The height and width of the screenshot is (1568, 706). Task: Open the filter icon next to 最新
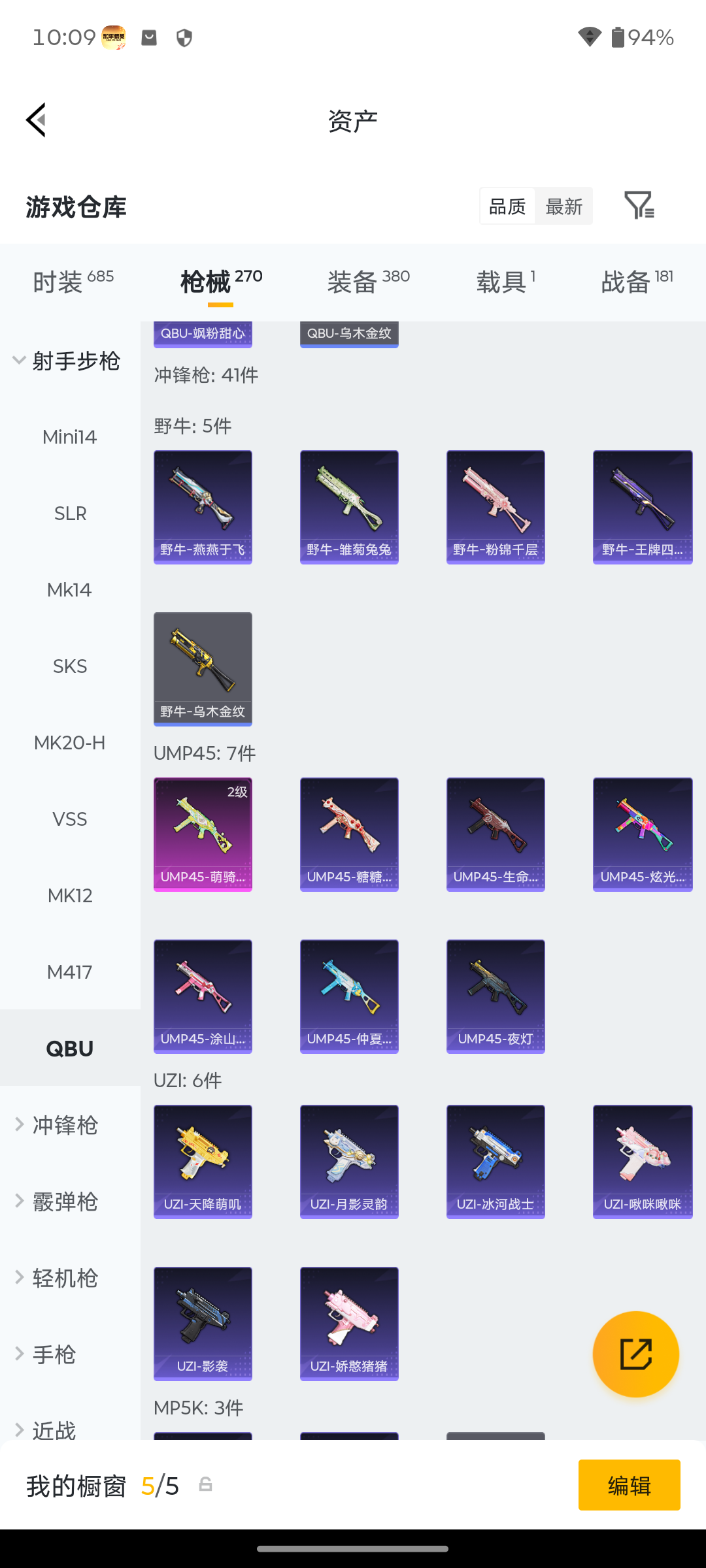coord(639,206)
